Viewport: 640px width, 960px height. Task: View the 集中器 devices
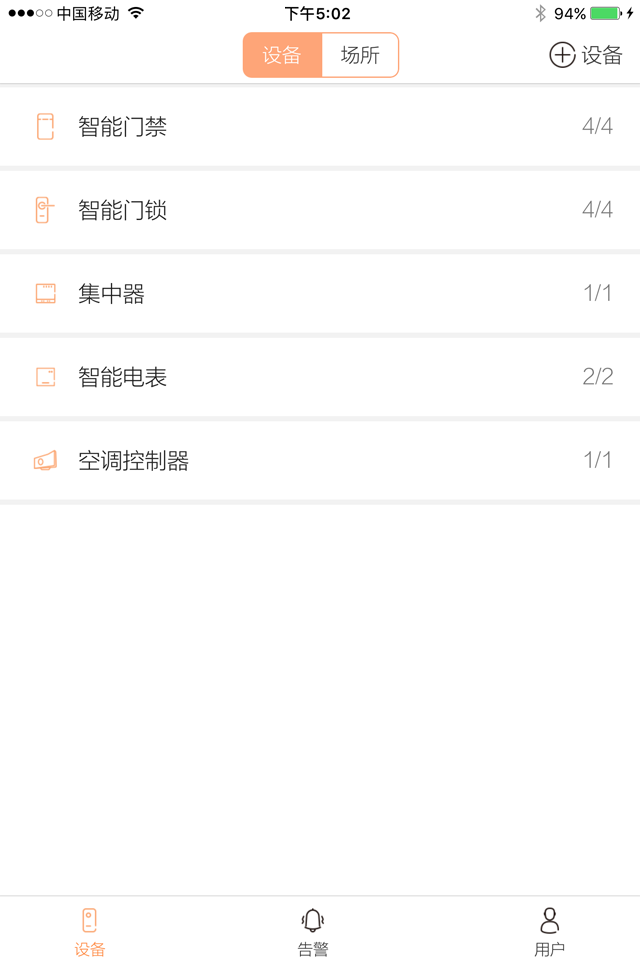320,294
